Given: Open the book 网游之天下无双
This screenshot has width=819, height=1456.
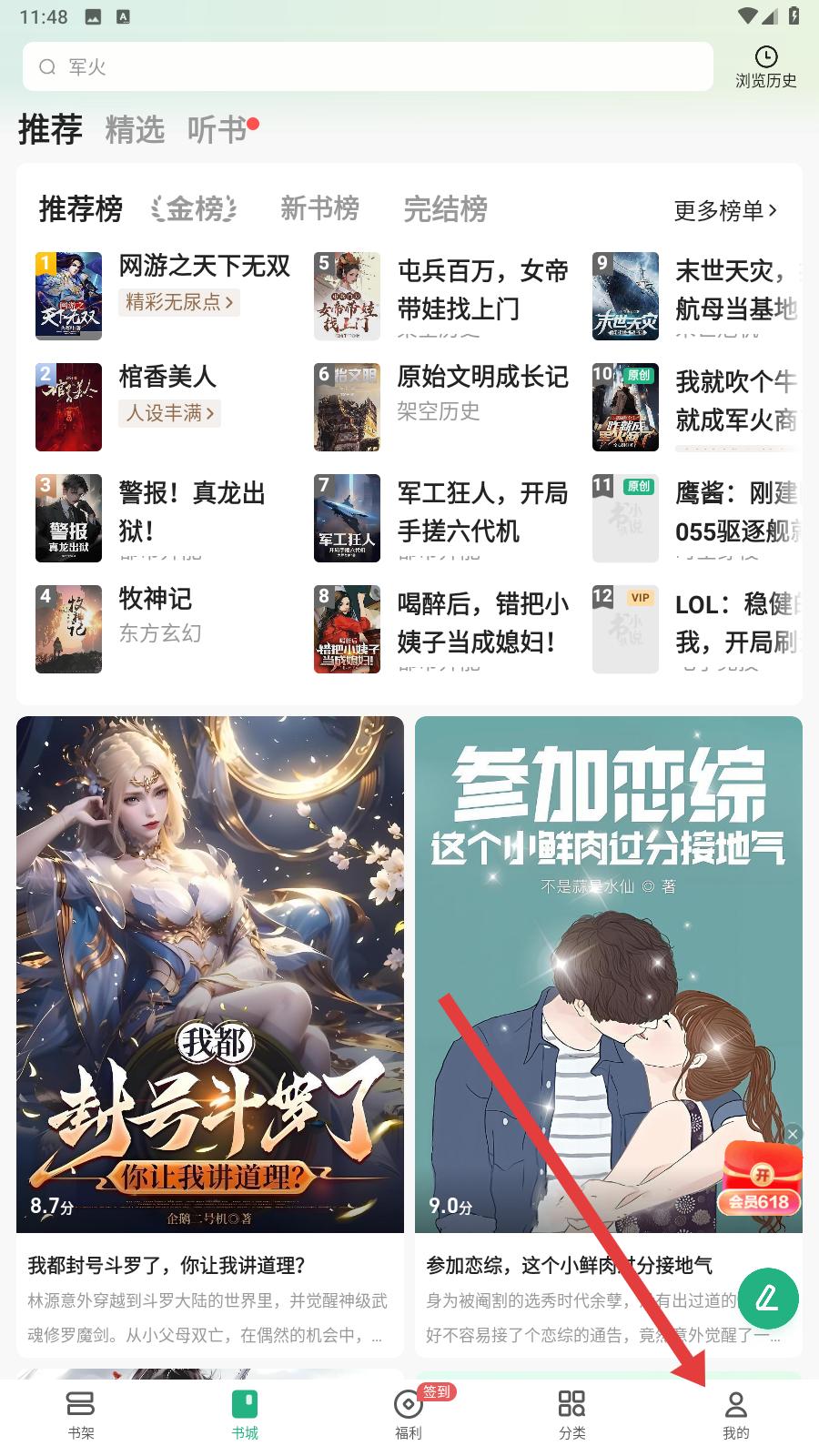Looking at the screenshot, I should (204, 266).
